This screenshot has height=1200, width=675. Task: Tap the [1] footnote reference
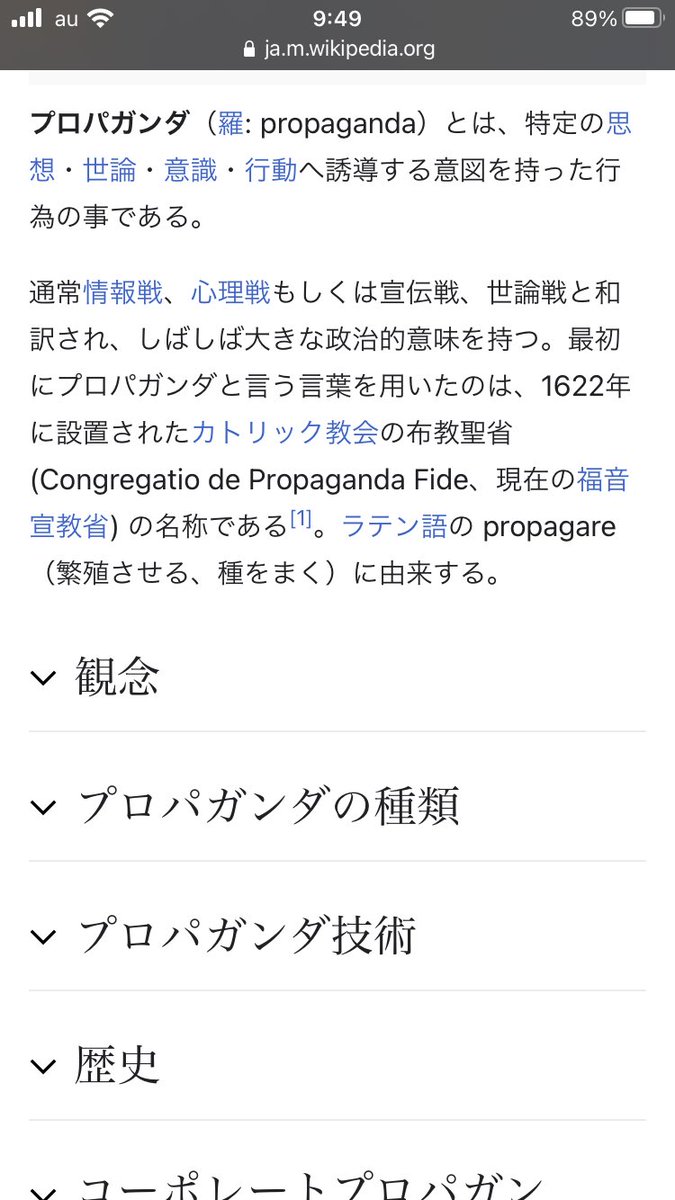pyautogui.click(x=301, y=519)
